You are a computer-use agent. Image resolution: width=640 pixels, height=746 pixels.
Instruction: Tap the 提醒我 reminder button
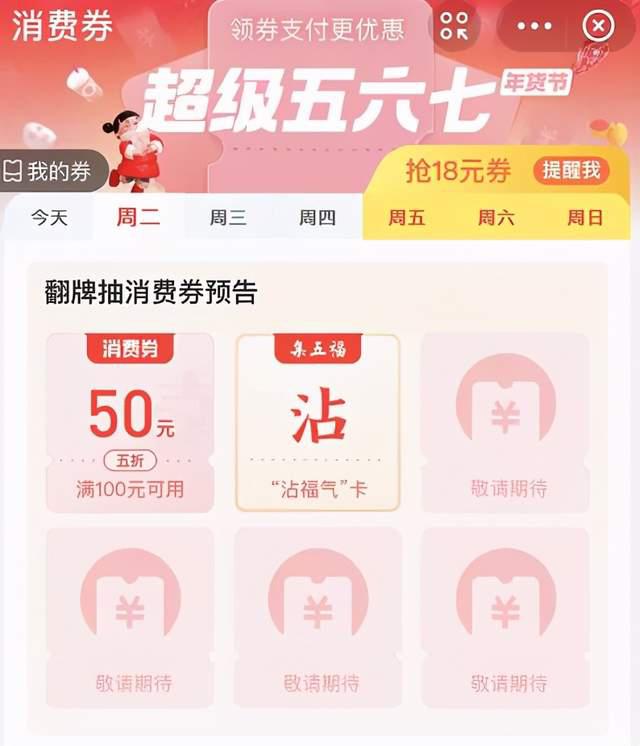[571, 170]
